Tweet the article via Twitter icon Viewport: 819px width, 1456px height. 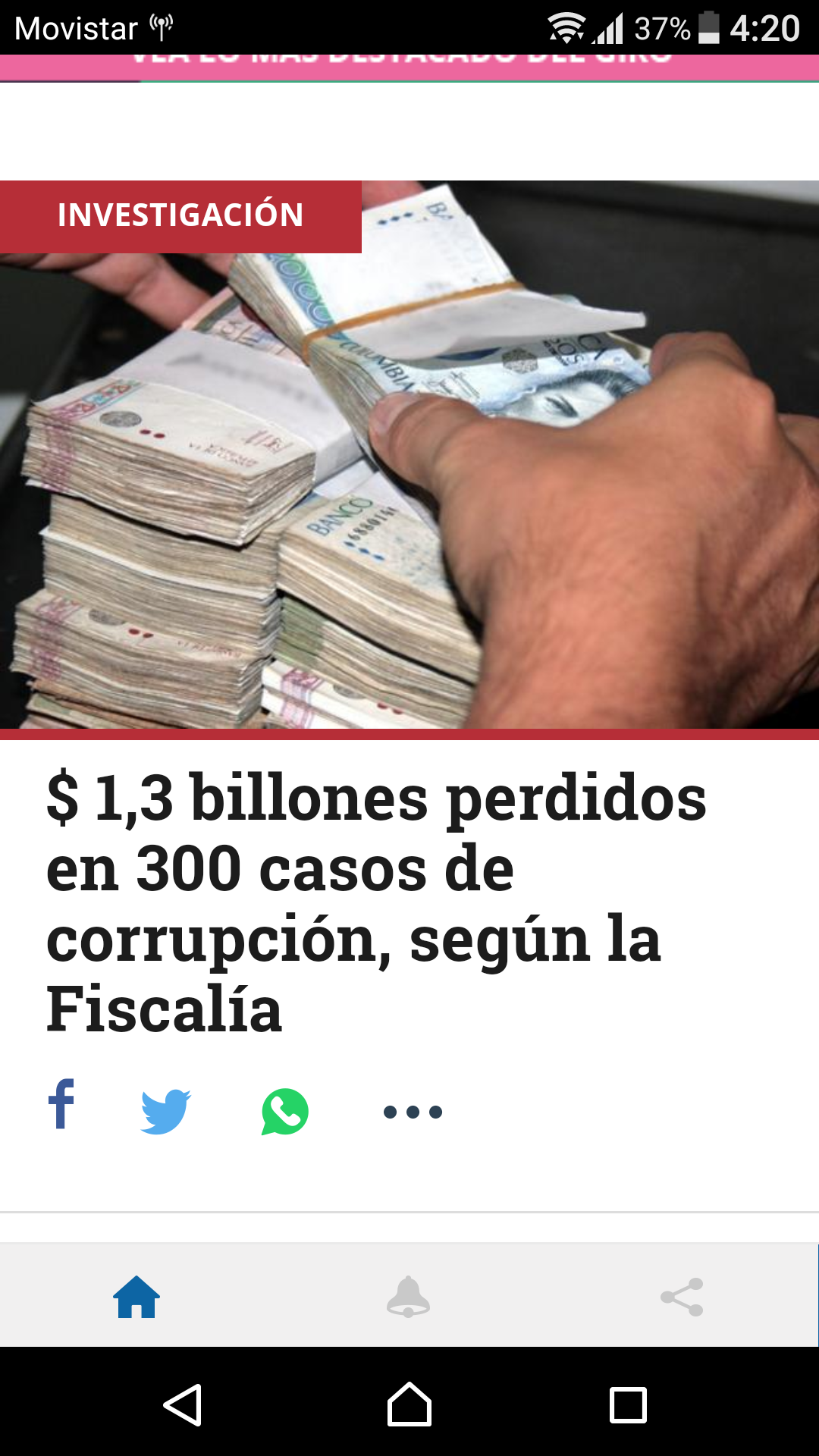coord(165,1112)
